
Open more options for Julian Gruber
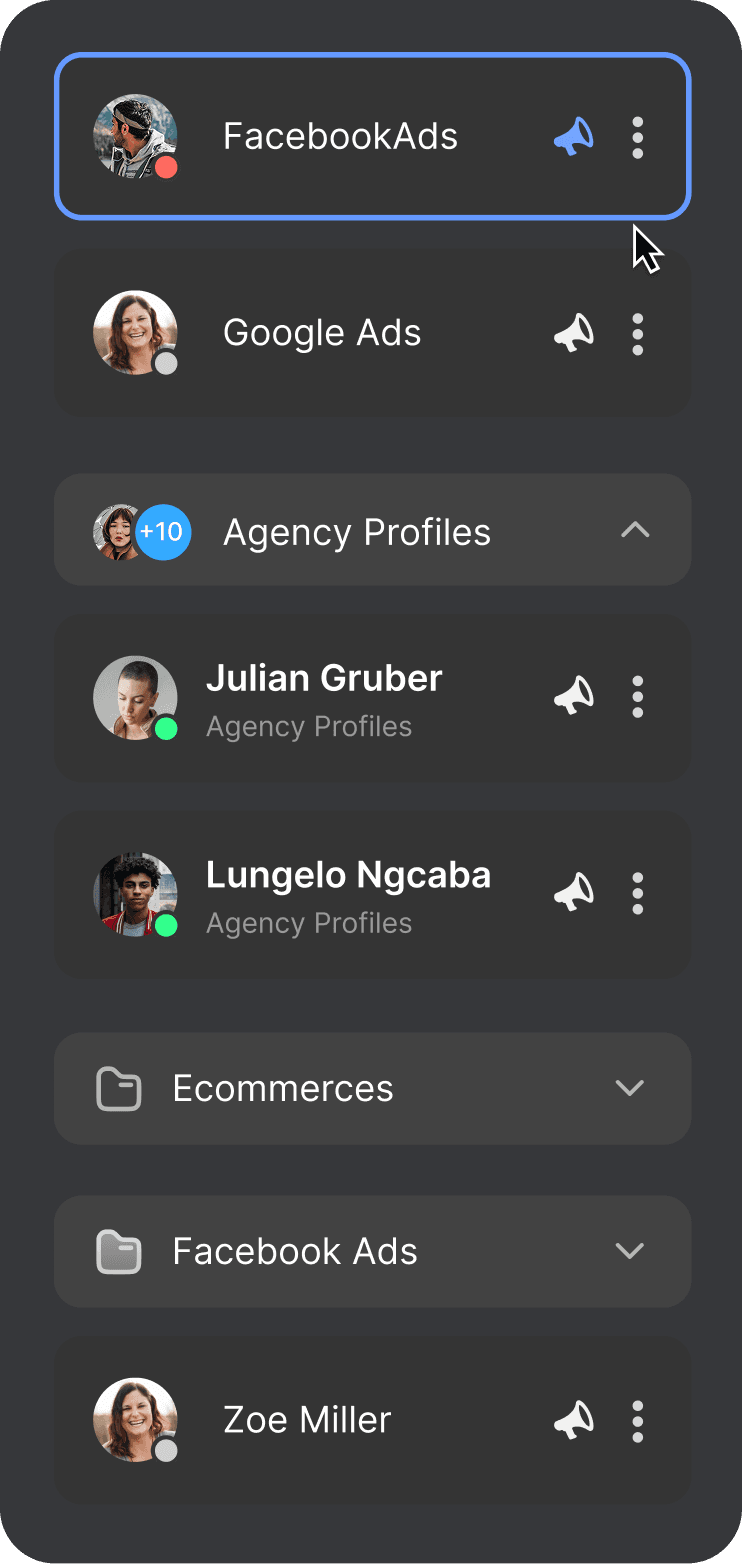click(x=637, y=696)
